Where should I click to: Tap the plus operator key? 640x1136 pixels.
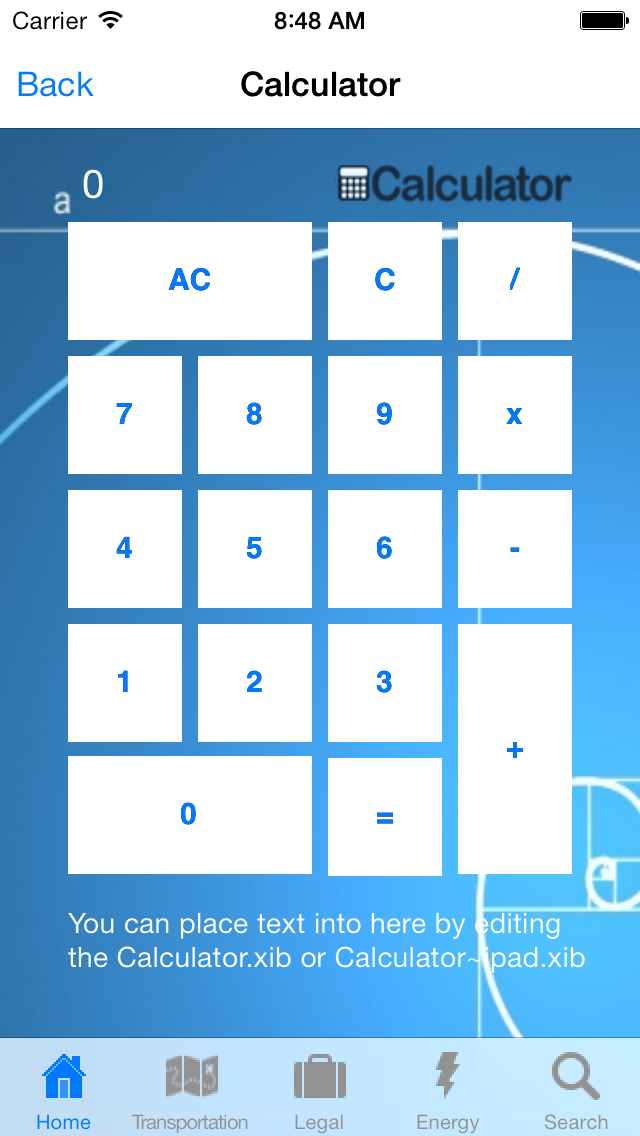point(515,749)
